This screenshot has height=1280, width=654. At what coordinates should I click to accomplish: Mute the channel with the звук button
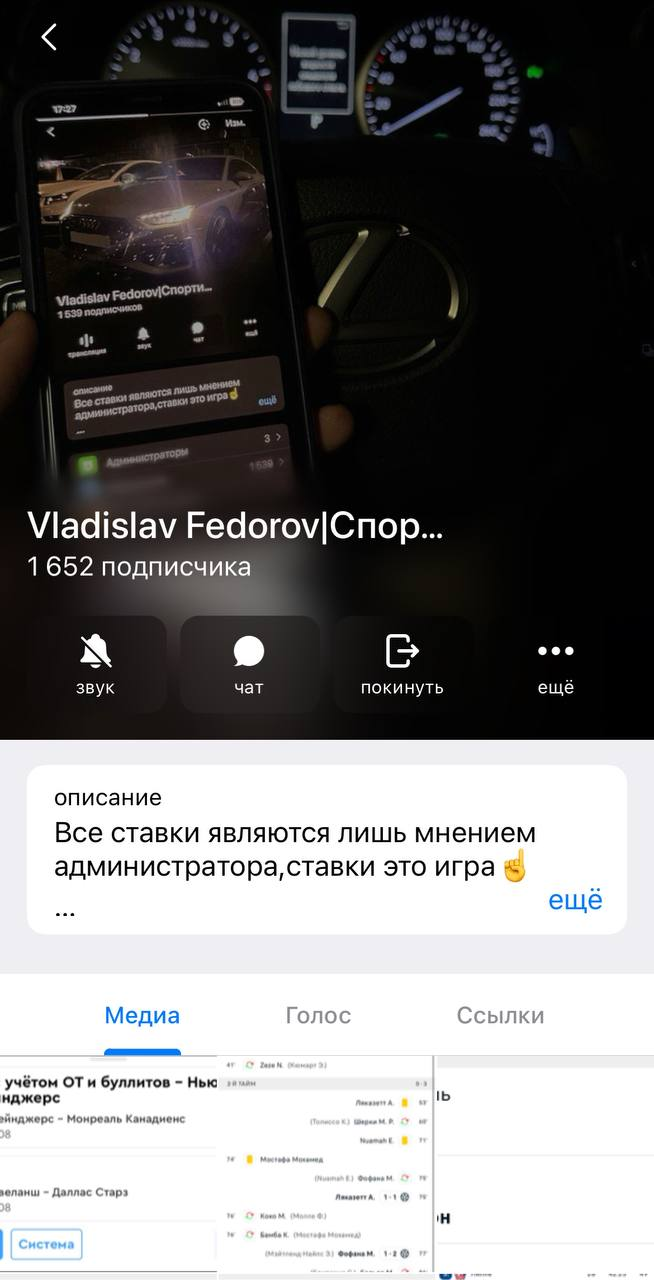click(96, 665)
